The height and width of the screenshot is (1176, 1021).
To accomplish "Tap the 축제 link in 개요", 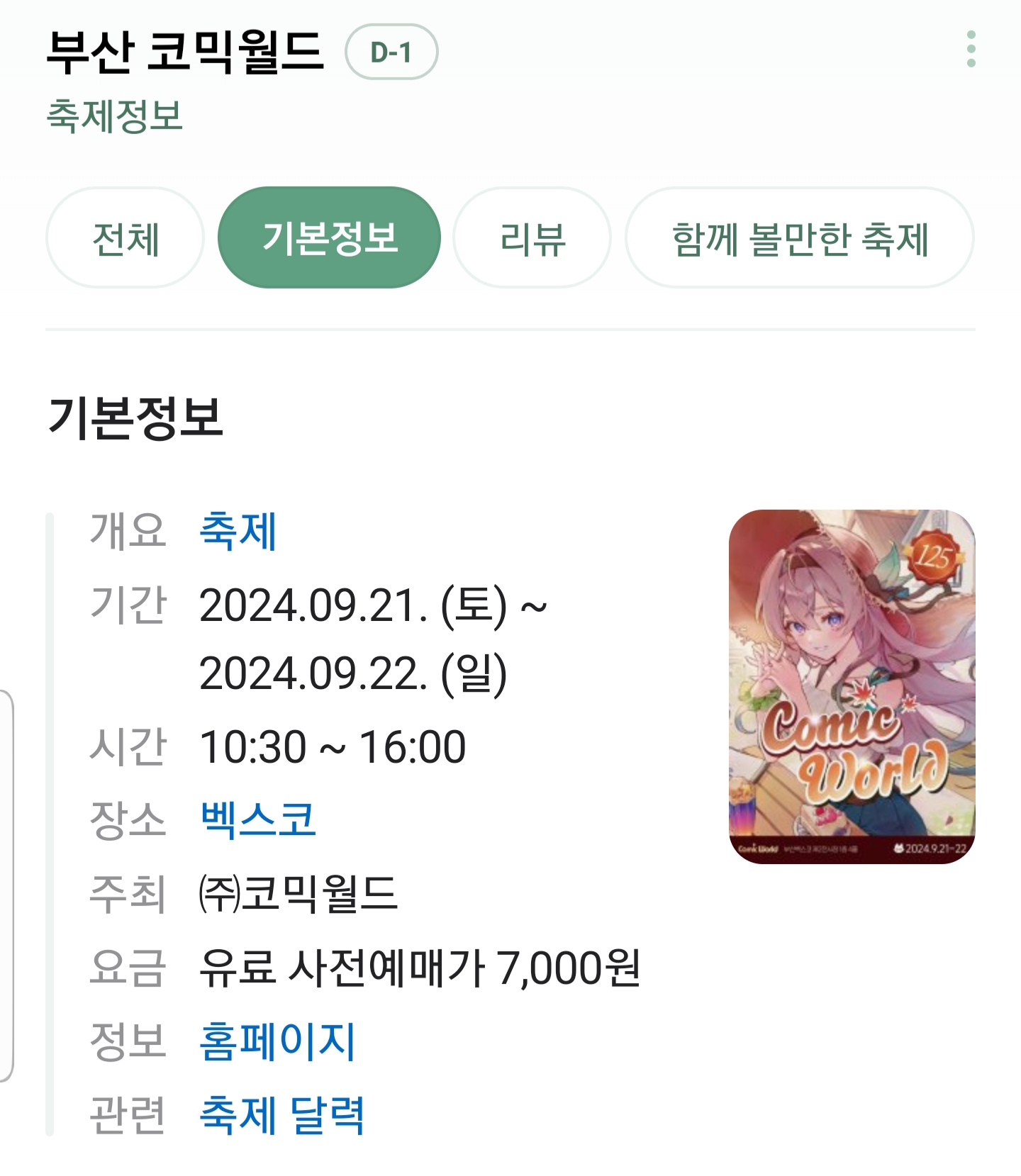I will pyautogui.click(x=238, y=531).
